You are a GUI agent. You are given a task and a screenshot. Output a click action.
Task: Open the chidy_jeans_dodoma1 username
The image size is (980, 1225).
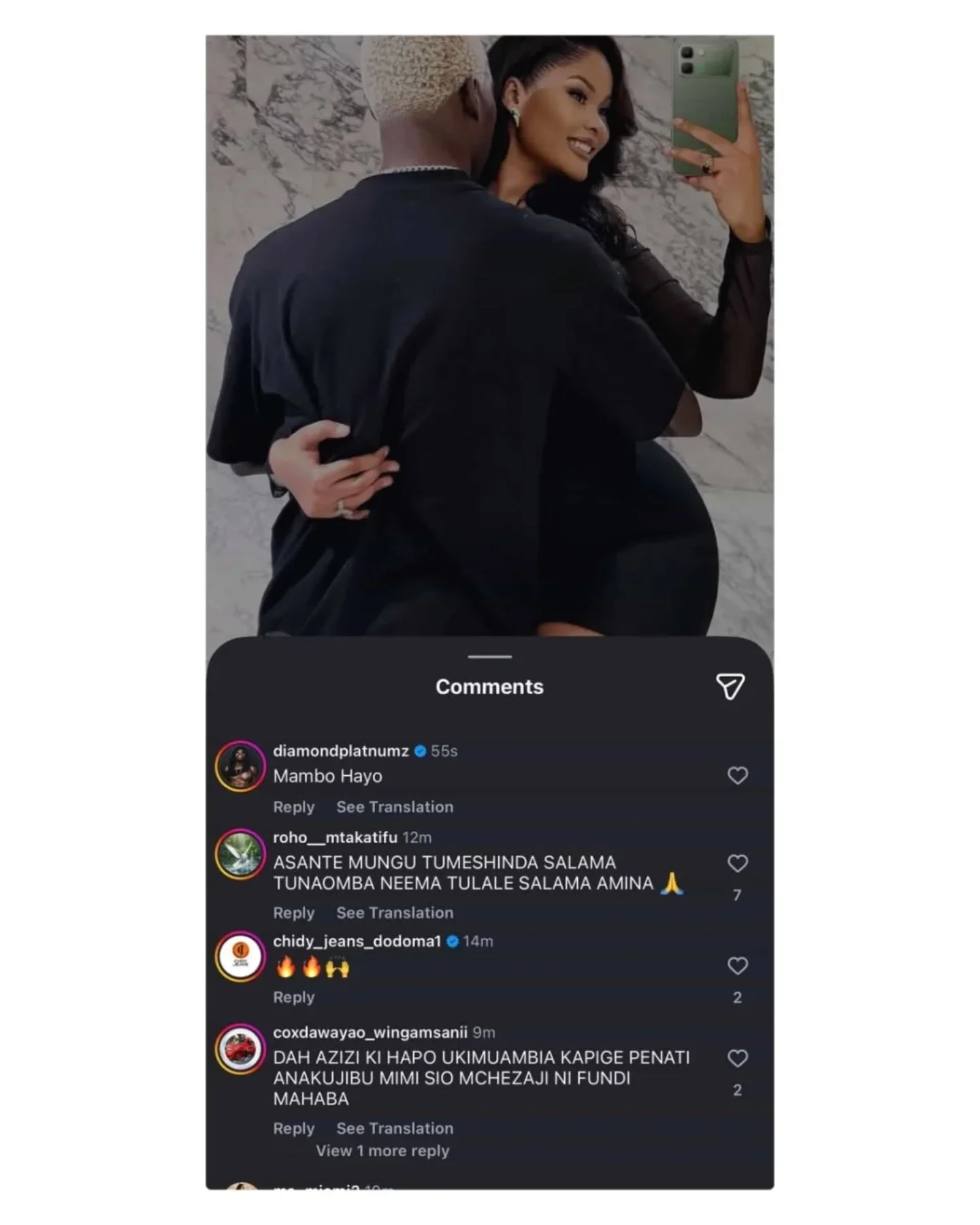(x=357, y=941)
